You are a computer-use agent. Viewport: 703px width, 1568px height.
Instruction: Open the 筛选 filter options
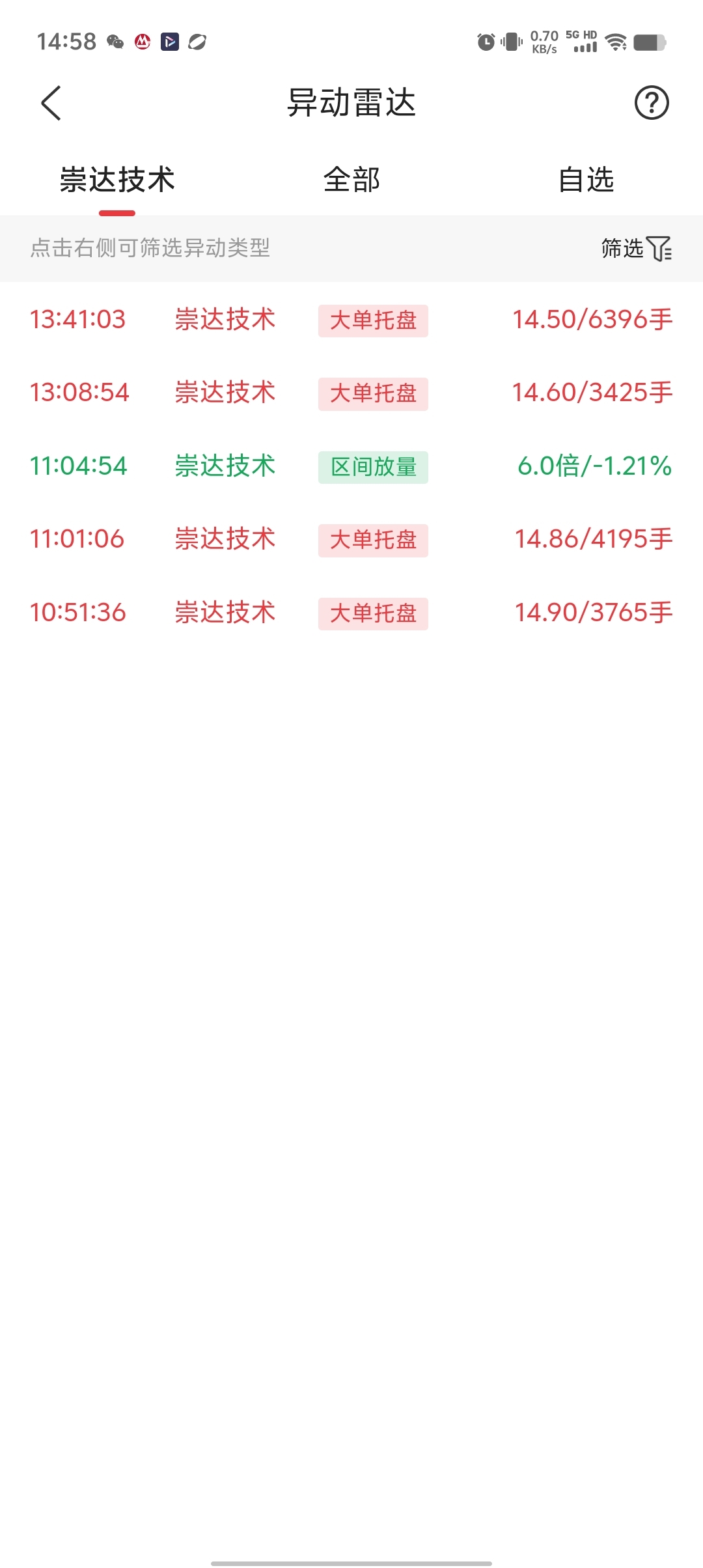click(x=636, y=248)
